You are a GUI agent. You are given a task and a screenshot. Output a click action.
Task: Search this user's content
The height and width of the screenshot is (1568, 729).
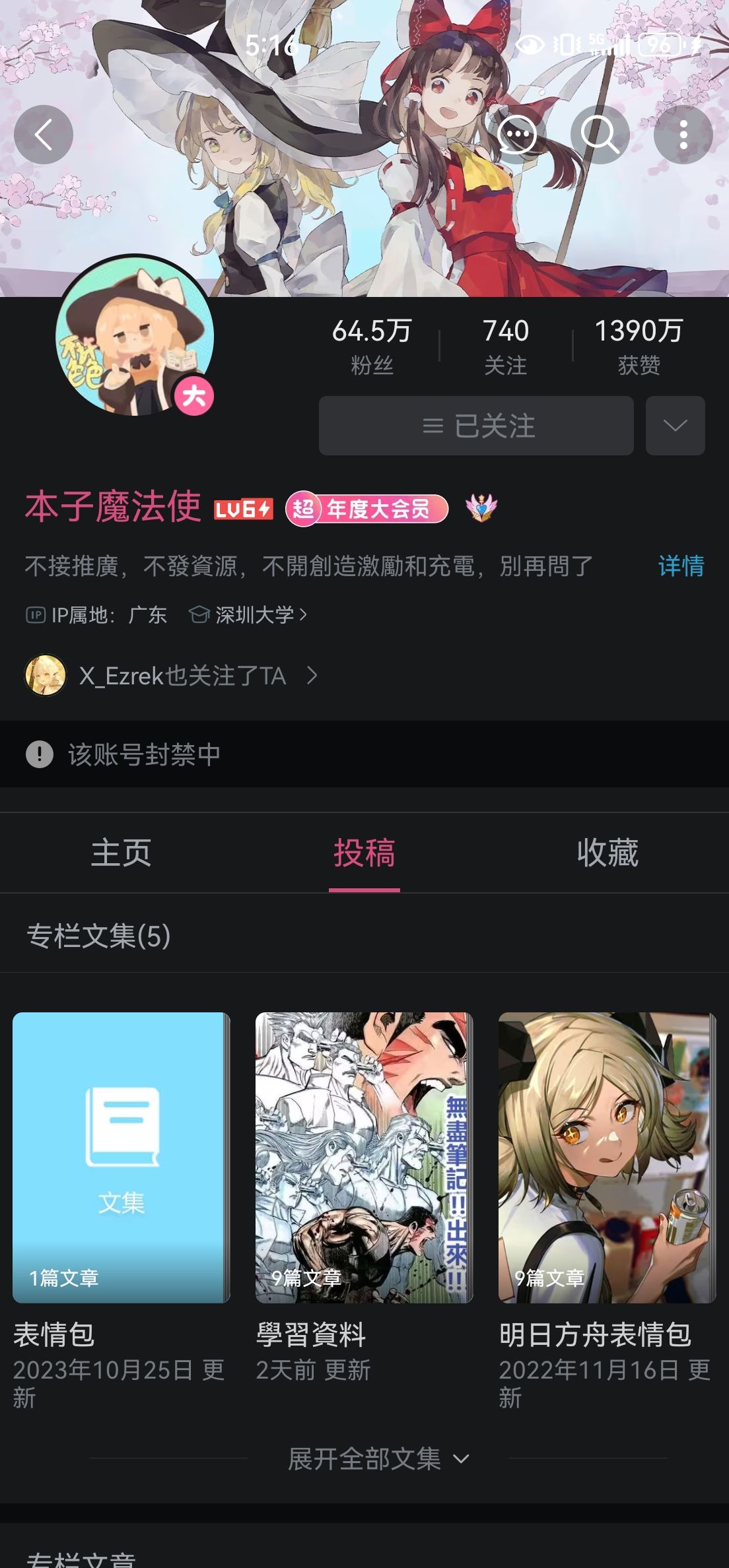coord(600,135)
